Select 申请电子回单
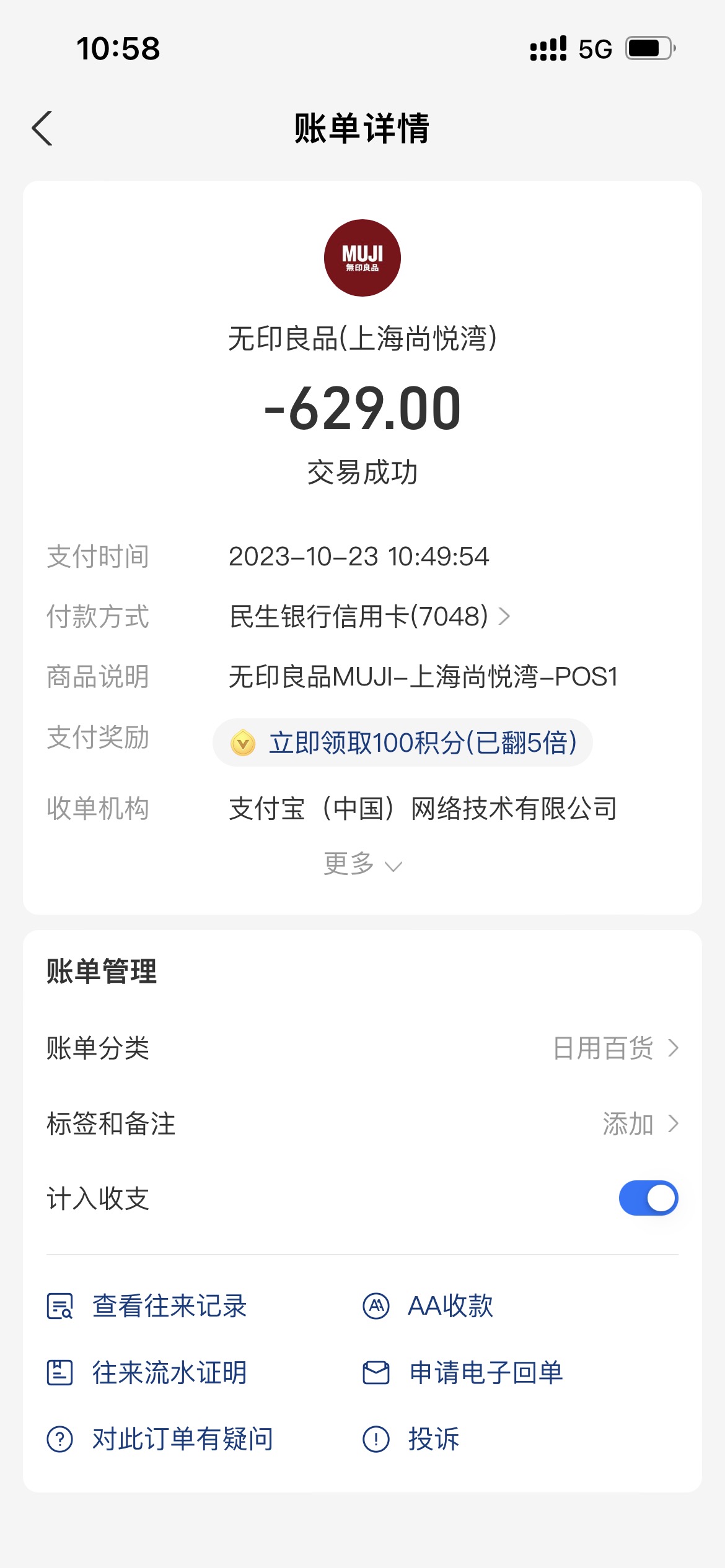 (x=463, y=1372)
